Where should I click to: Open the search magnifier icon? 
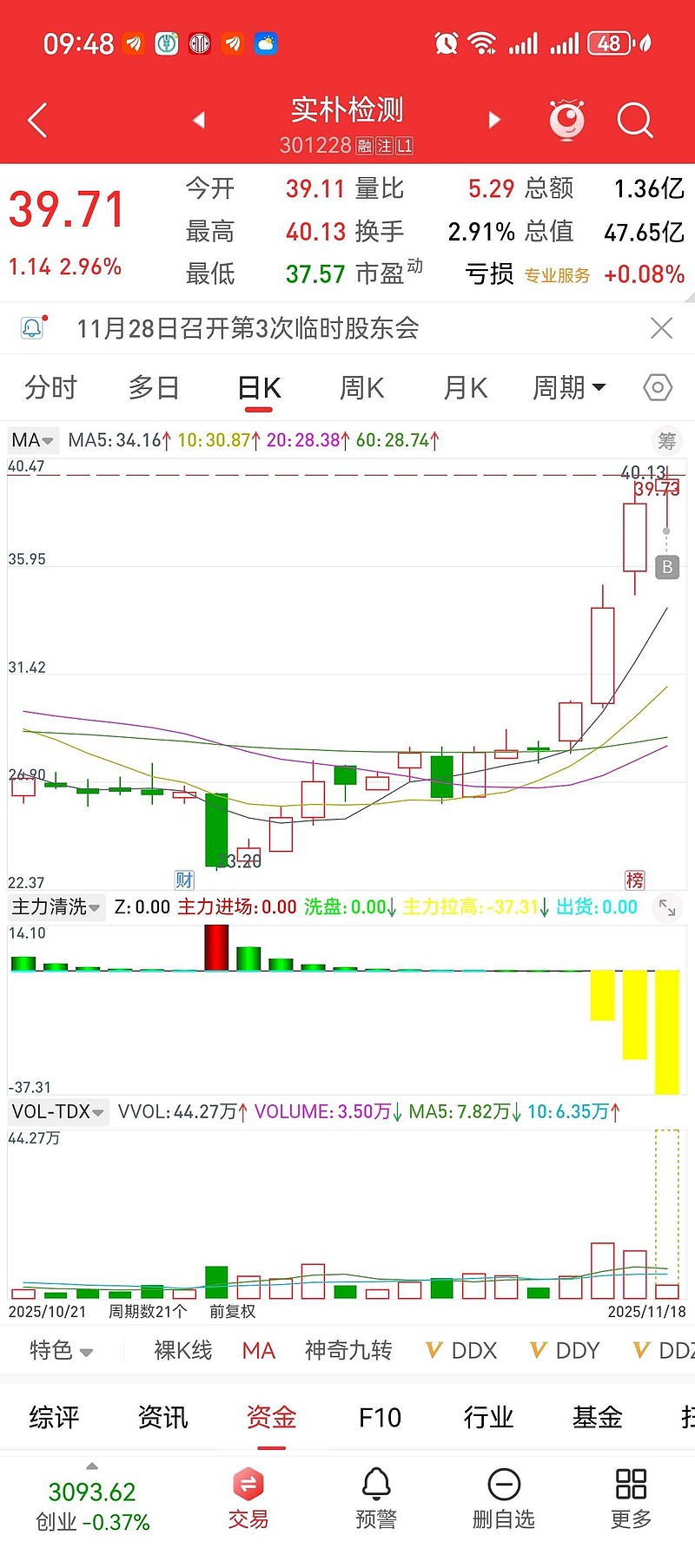point(634,121)
